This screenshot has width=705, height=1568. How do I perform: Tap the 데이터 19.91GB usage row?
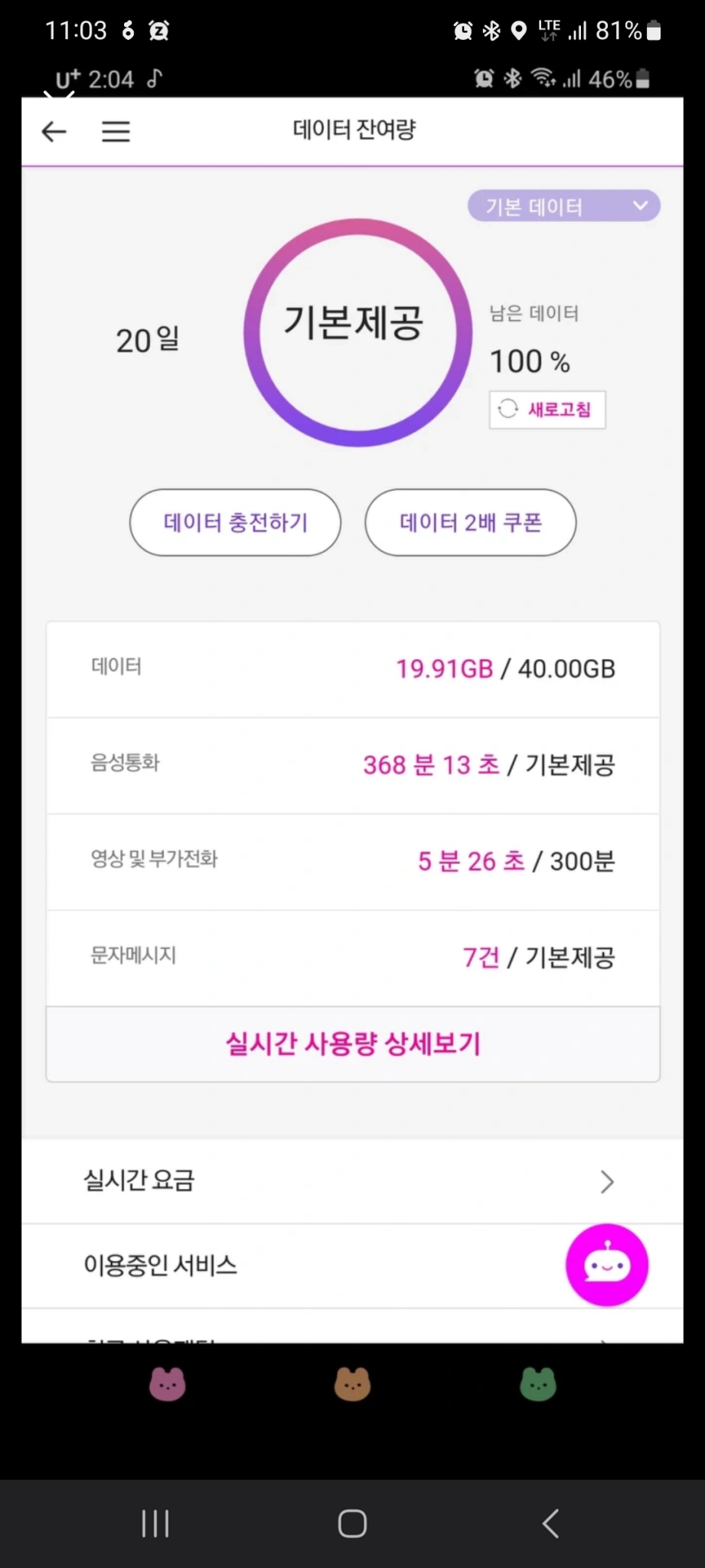[352, 668]
